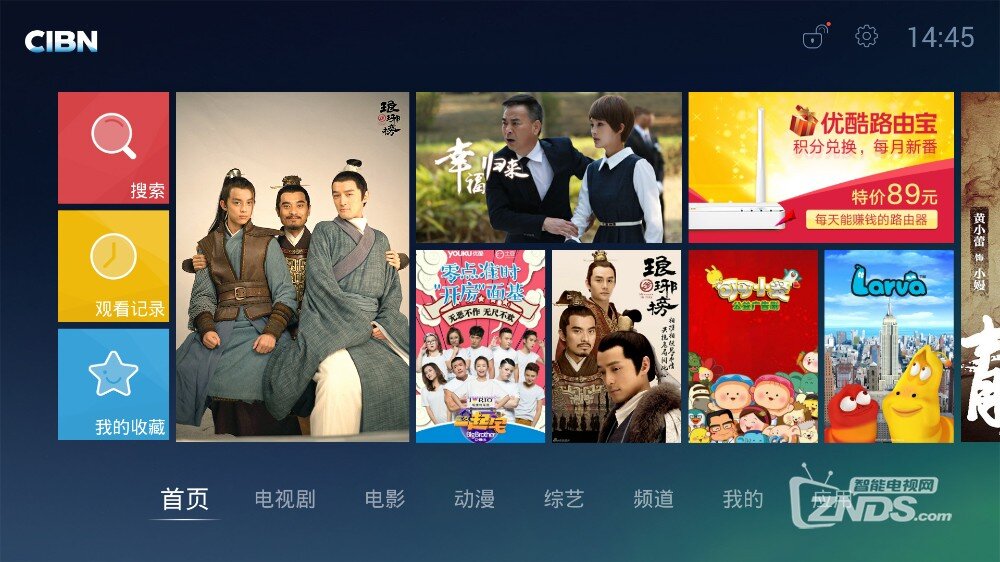Switch to the 频道 tab
1000x562 pixels.
[x=653, y=499]
